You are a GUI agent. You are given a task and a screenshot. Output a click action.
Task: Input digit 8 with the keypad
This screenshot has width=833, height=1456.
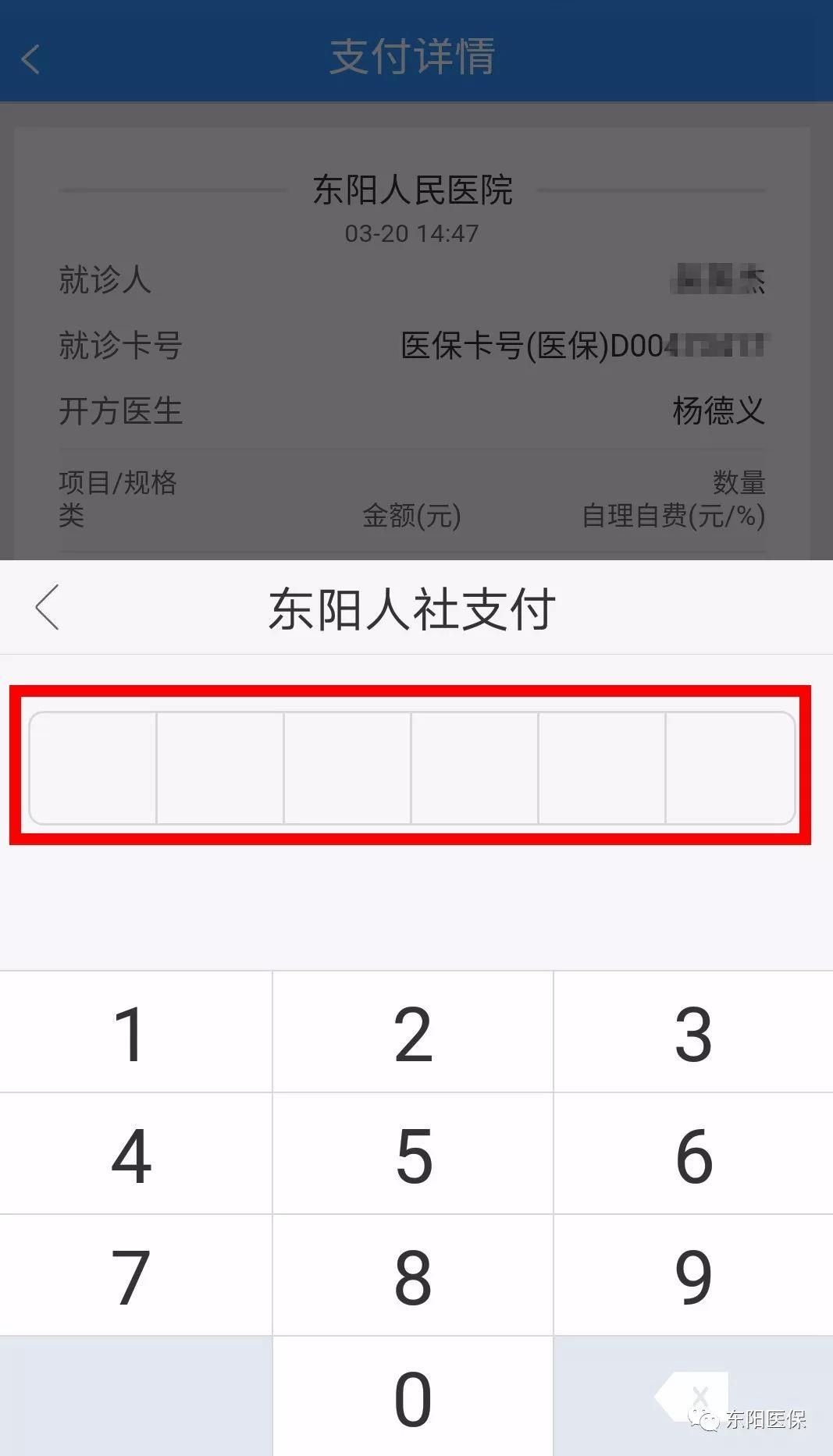[413, 1277]
